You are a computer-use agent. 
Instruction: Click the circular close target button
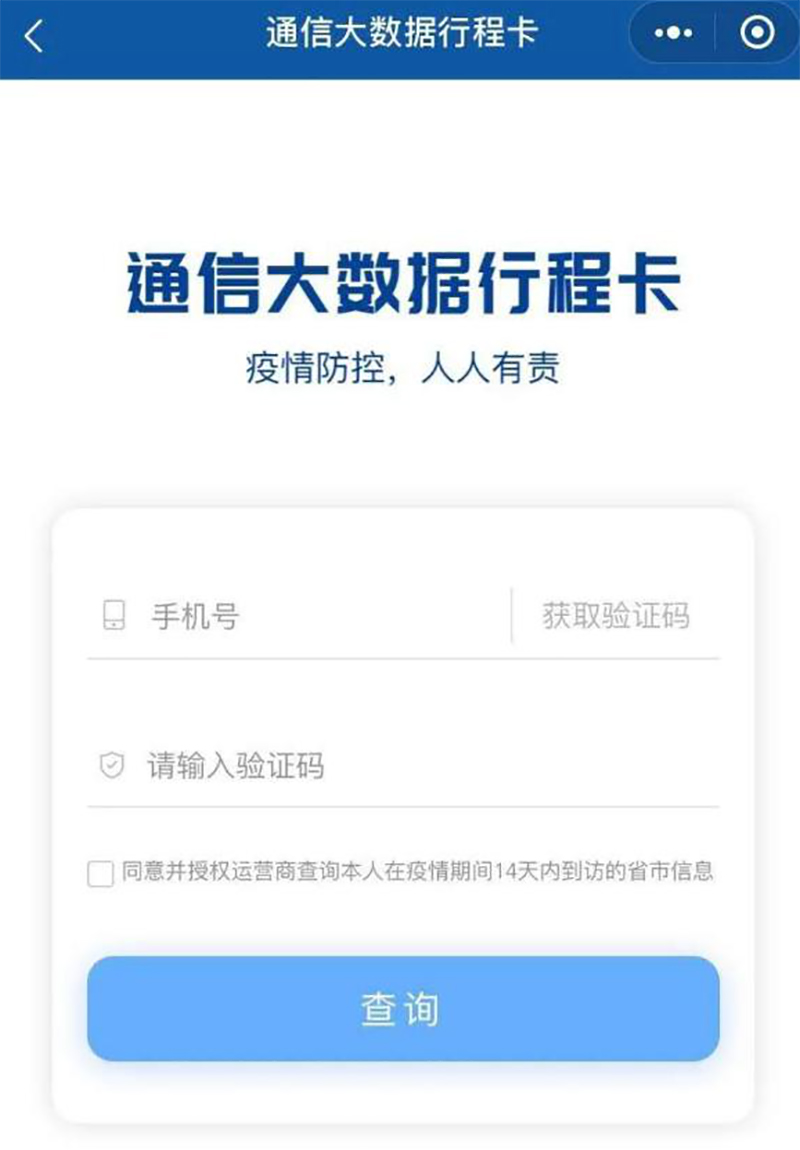pyautogui.click(x=757, y=34)
